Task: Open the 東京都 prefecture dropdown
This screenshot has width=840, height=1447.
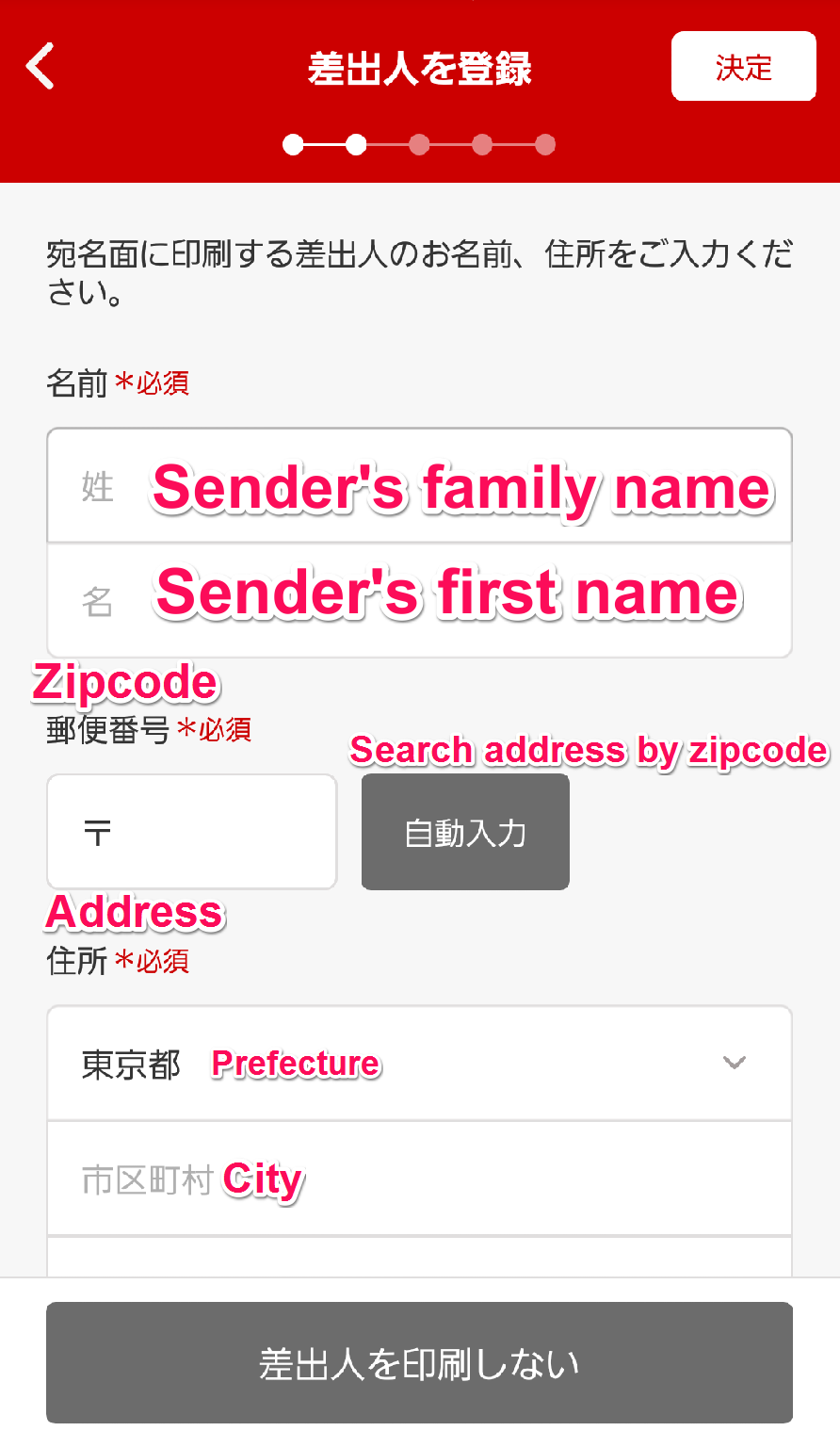Action: (419, 1064)
